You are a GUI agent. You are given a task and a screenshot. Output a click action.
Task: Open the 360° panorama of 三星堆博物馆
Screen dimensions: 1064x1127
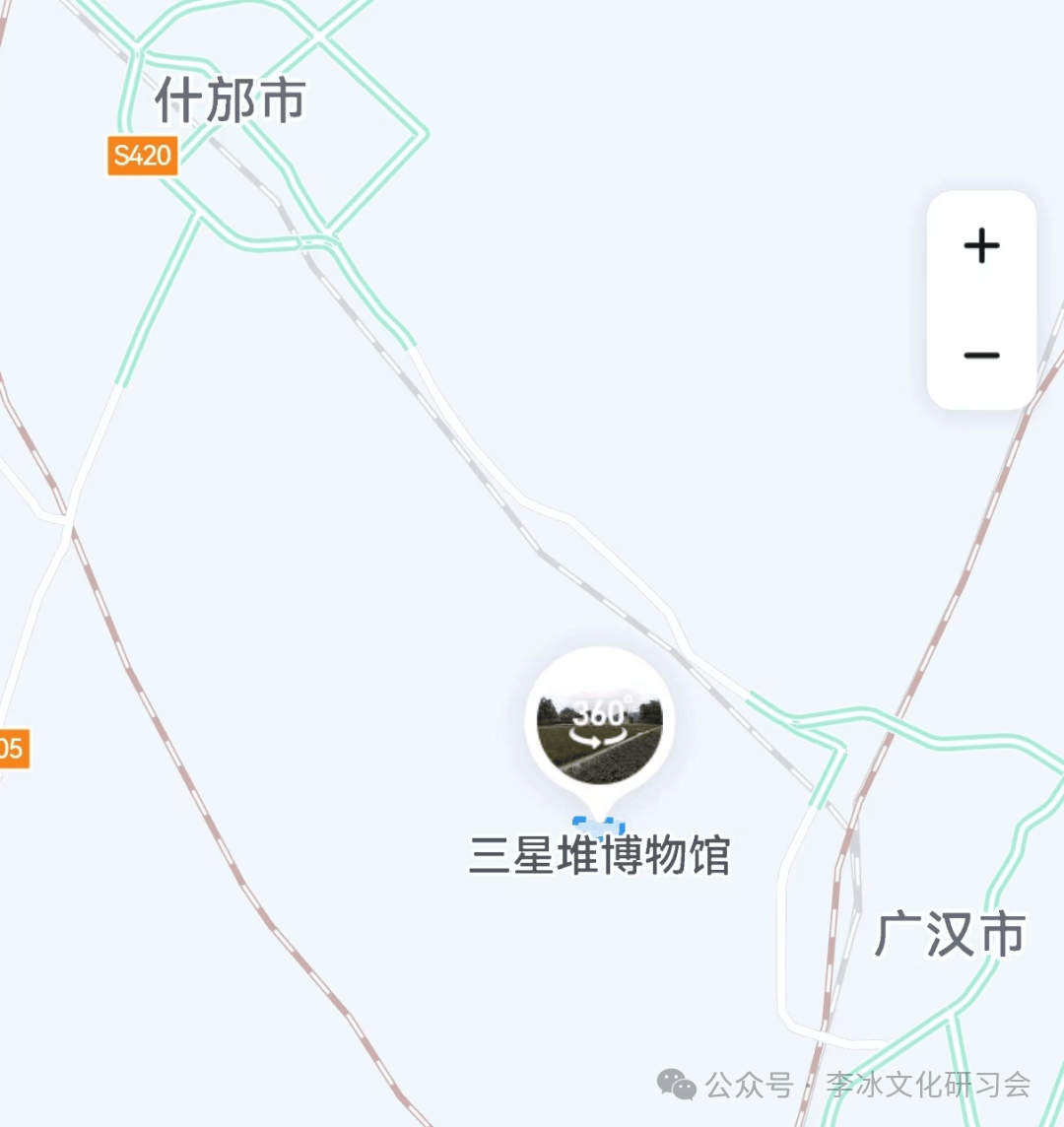coord(599,726)
